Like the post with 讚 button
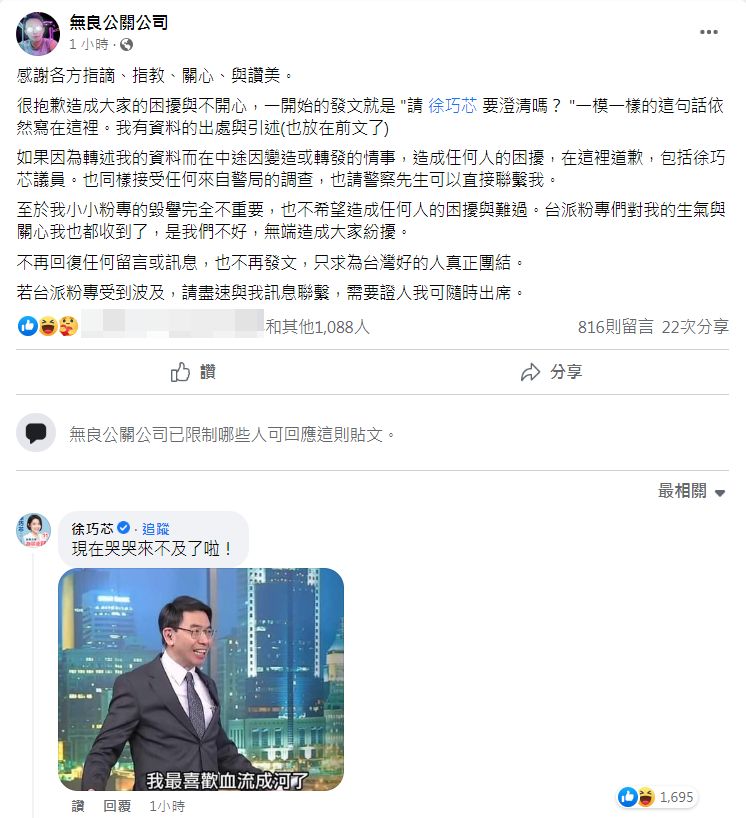The height and width of the screenshot is (818, 746). coord(194,372)
